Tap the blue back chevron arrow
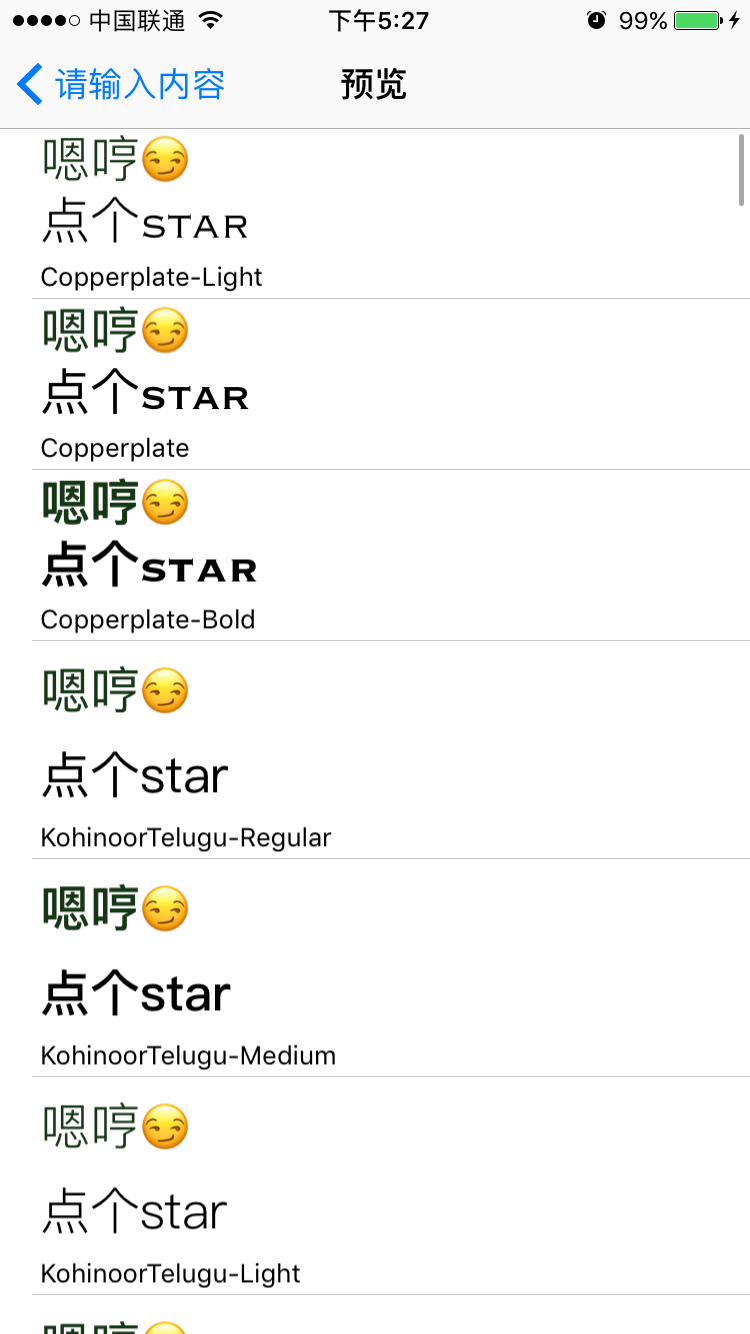The width and height of the screenshot is (750, 1334). (28, 84)
